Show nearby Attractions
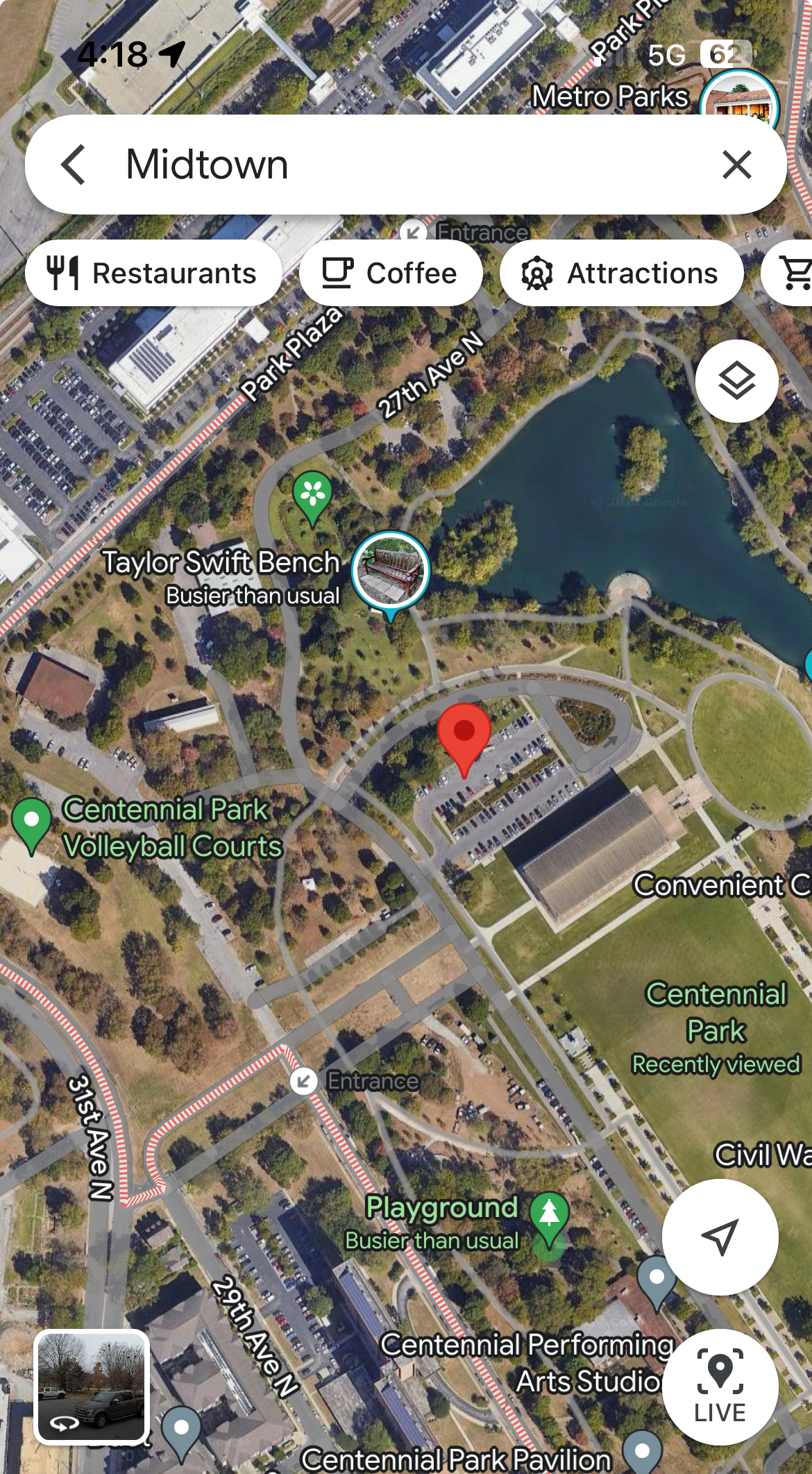Viewport: 812px width, 1474px height. point(621,273)
